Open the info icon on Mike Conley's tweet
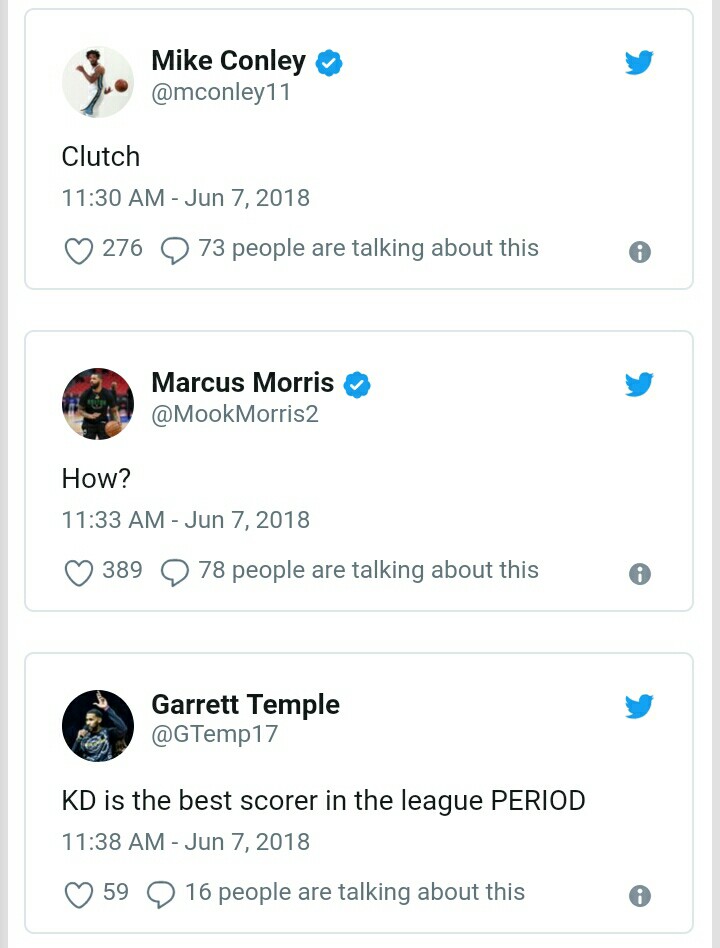The width and height of the screenshot is (720, 948). point(640,252)
